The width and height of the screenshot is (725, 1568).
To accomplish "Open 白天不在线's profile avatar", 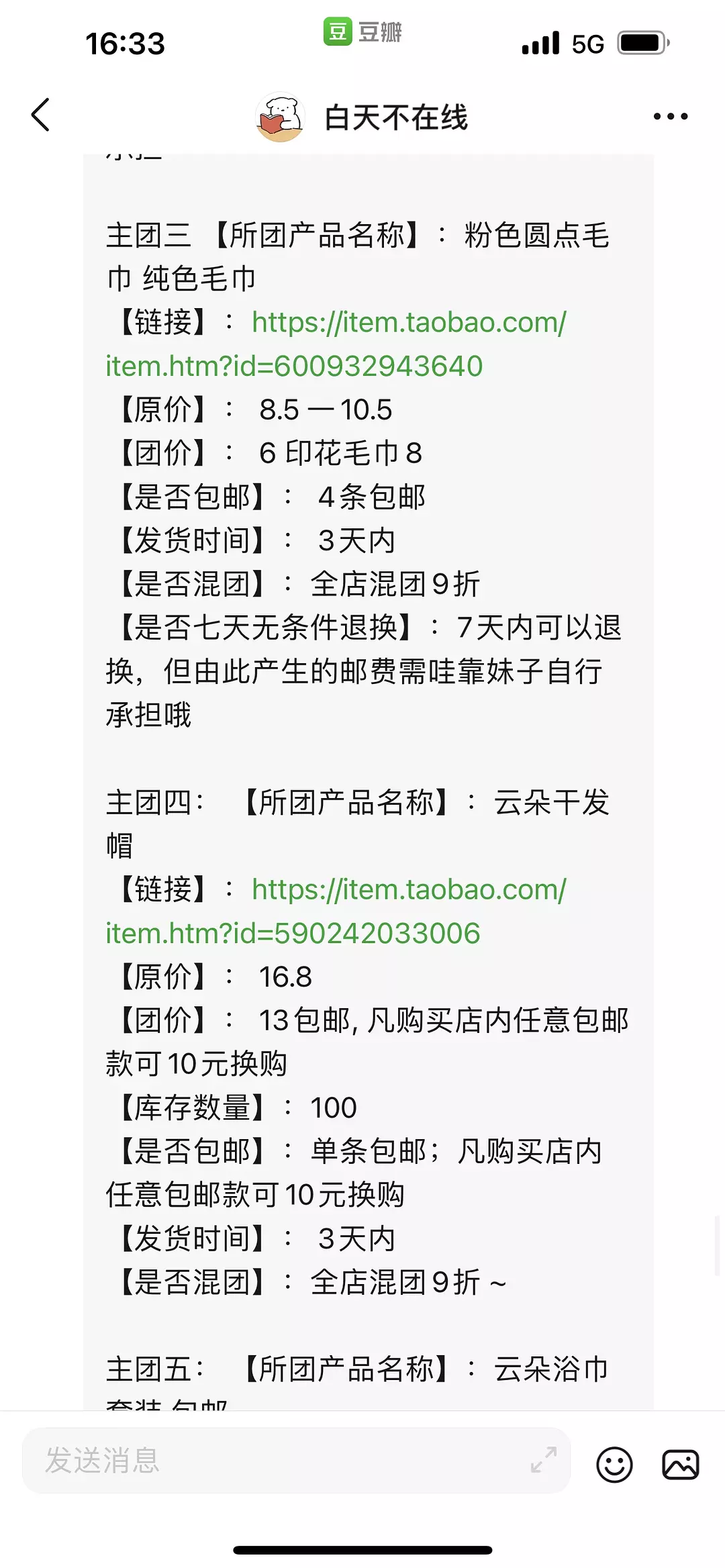I will click(x=281, y=117).
